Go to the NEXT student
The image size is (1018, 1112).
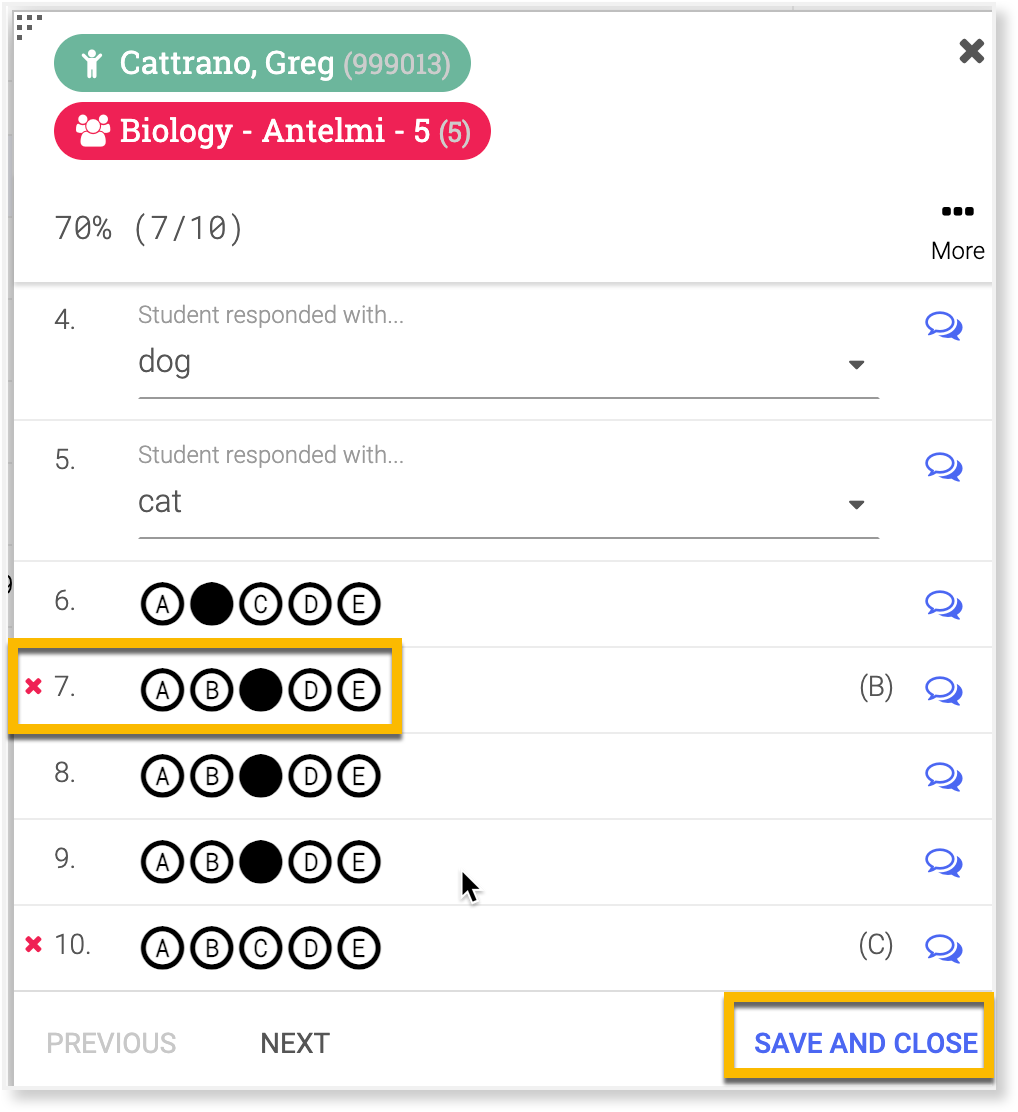click(295, 1044)
